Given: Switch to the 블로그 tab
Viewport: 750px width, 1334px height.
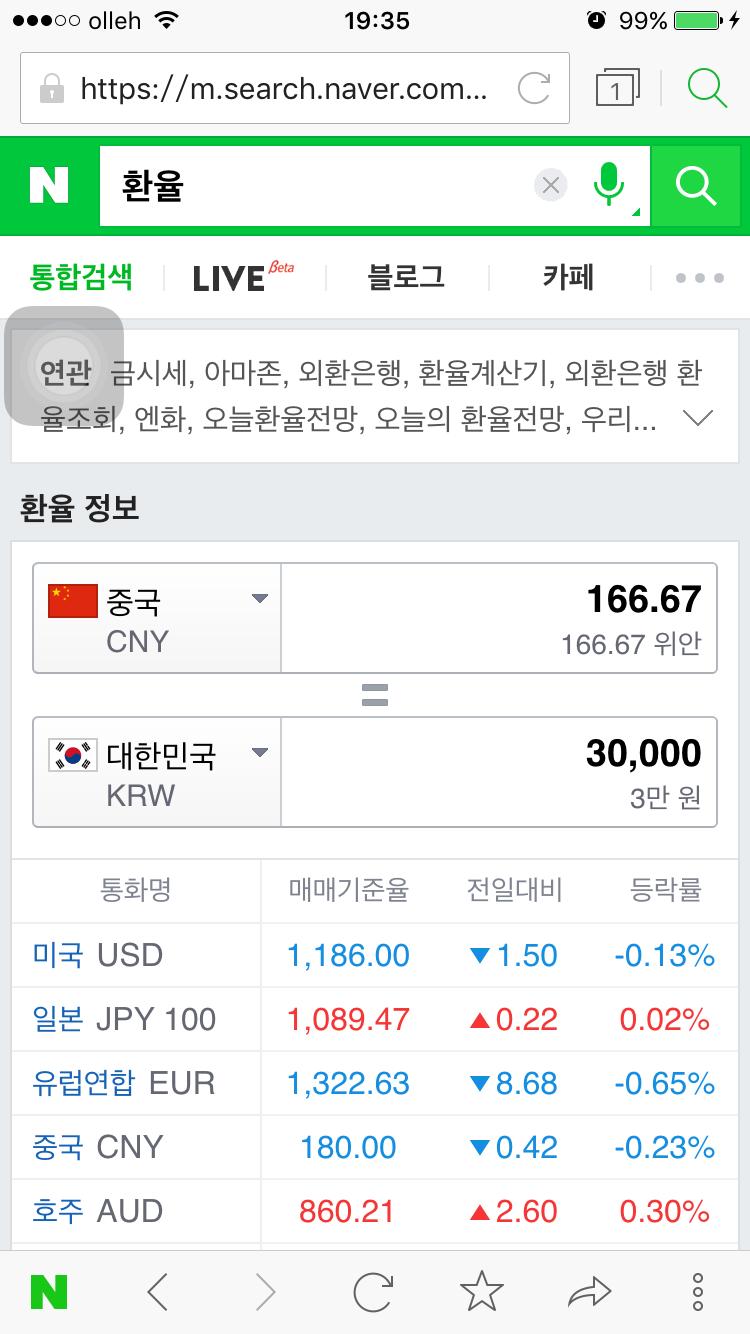Looking at the screenshot, I should 404,277.
